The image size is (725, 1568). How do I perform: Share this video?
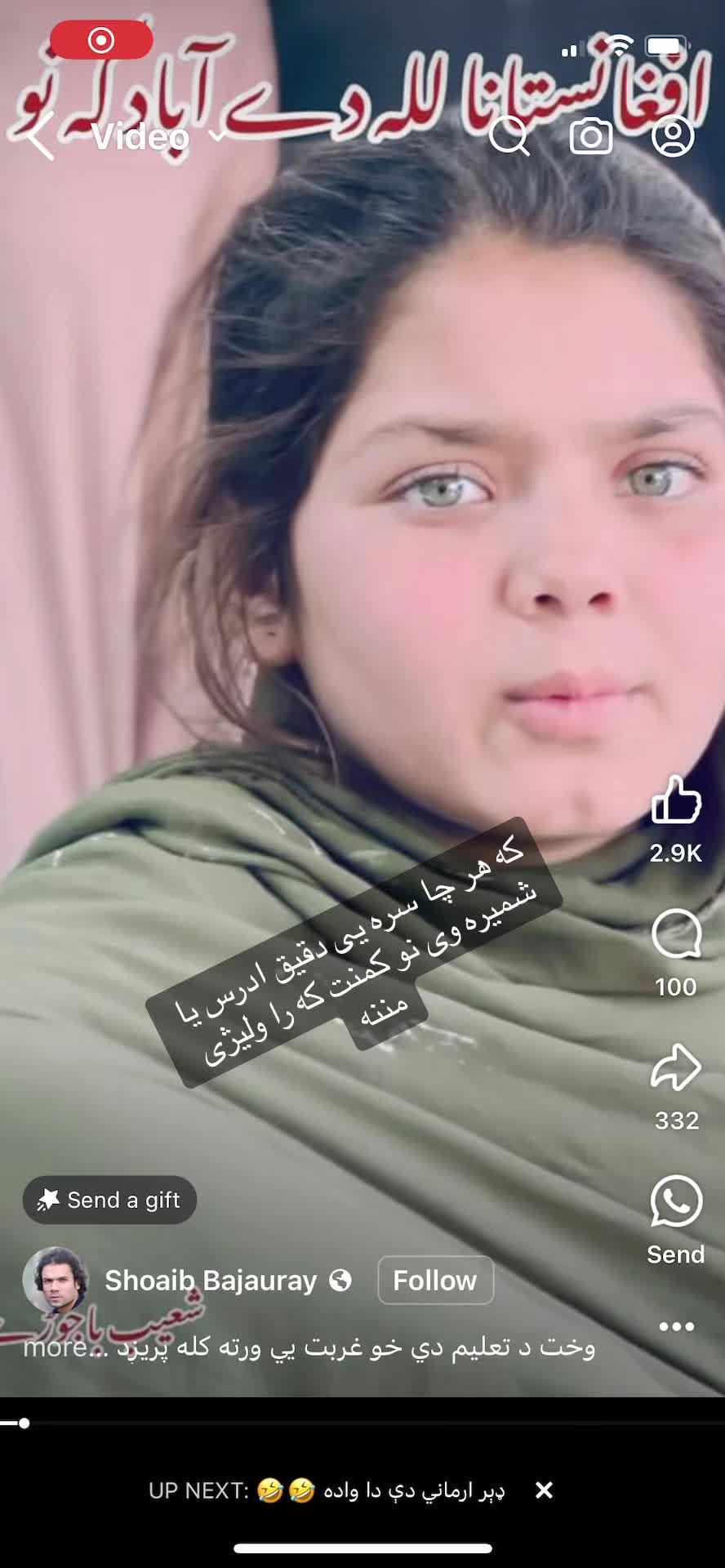676,1067
